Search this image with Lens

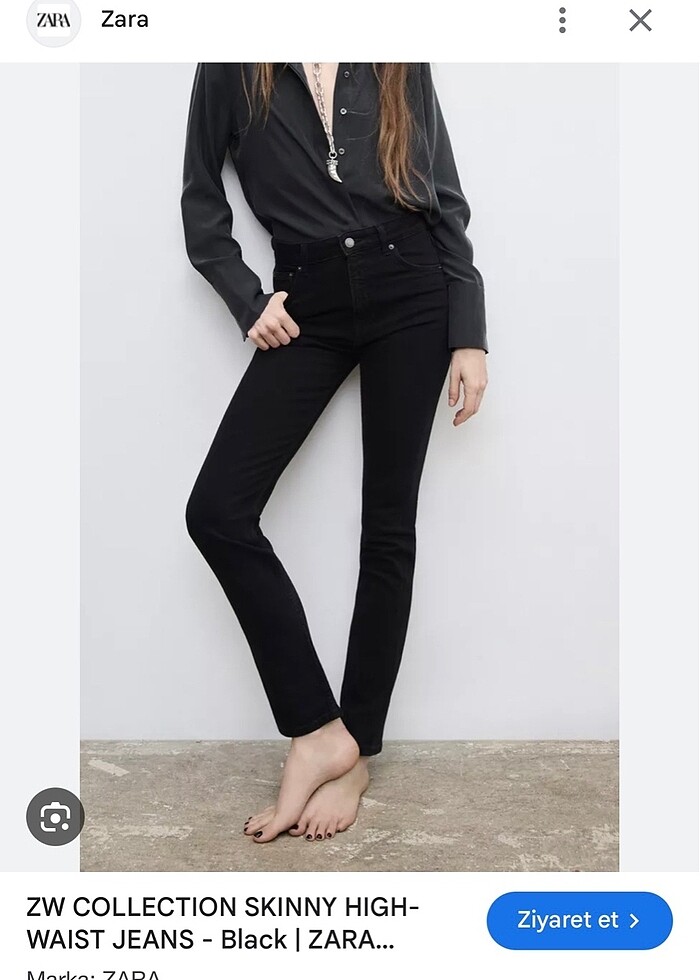[55, 817]
